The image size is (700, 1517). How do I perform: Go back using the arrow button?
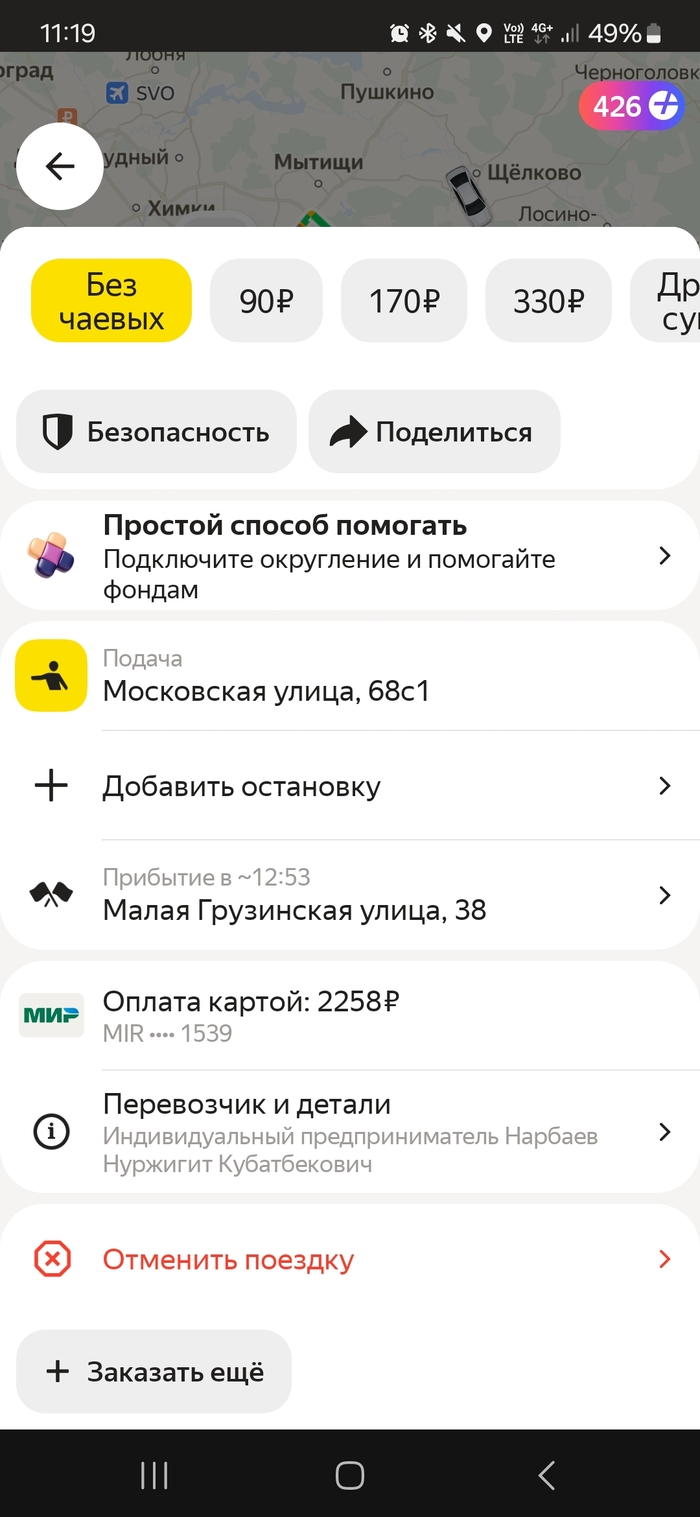[x=60, y=166]
